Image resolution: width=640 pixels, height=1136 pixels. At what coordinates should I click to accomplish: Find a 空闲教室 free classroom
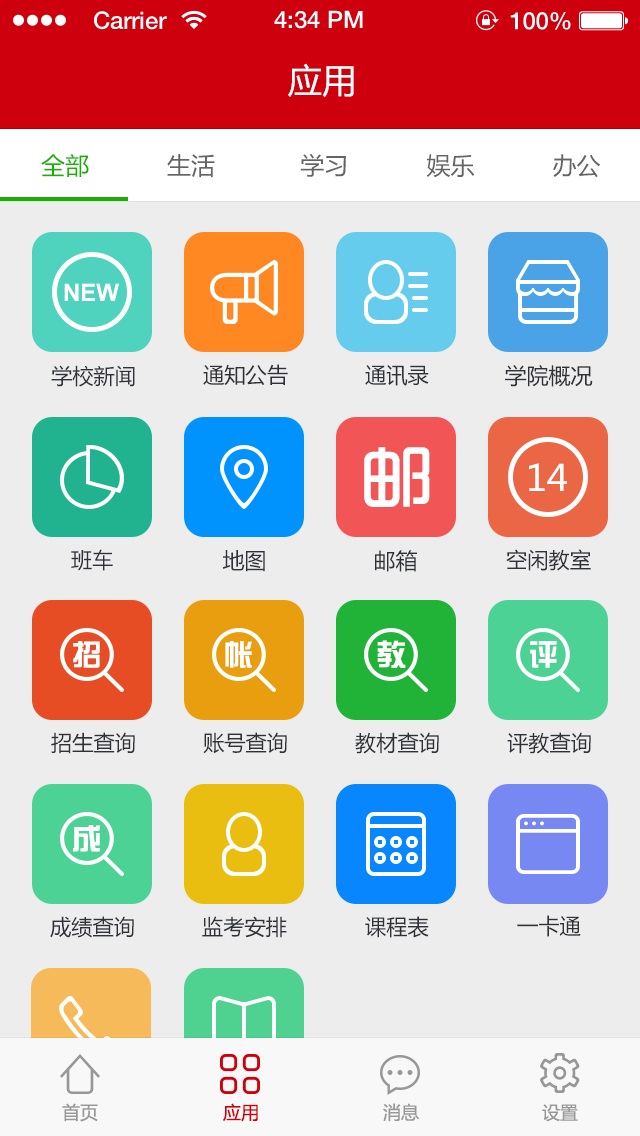pos(548,477)
